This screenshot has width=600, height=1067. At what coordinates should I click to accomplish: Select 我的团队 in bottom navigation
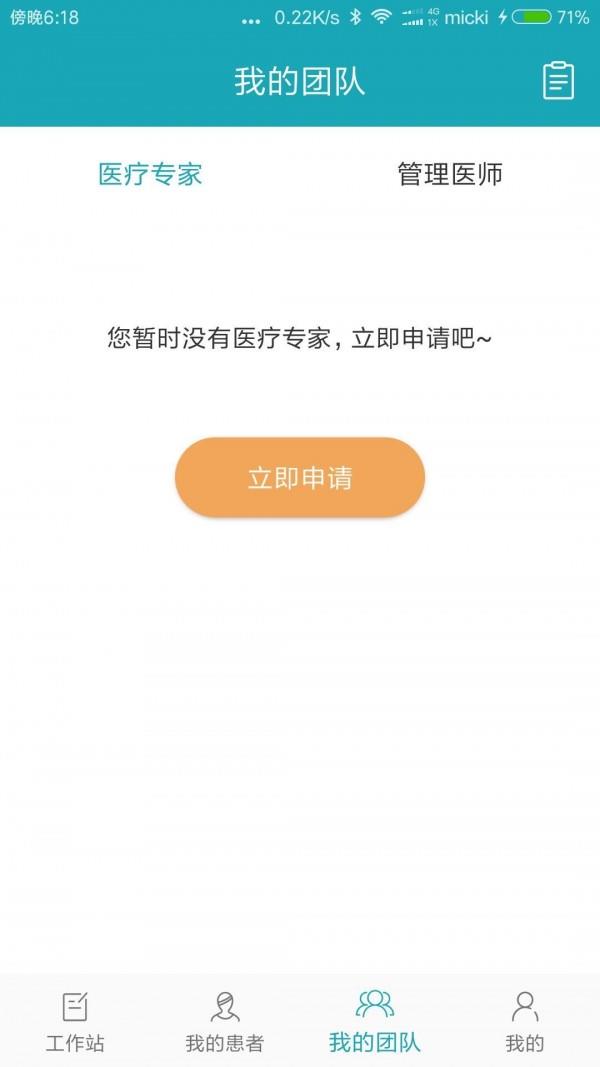(375, 1022)
